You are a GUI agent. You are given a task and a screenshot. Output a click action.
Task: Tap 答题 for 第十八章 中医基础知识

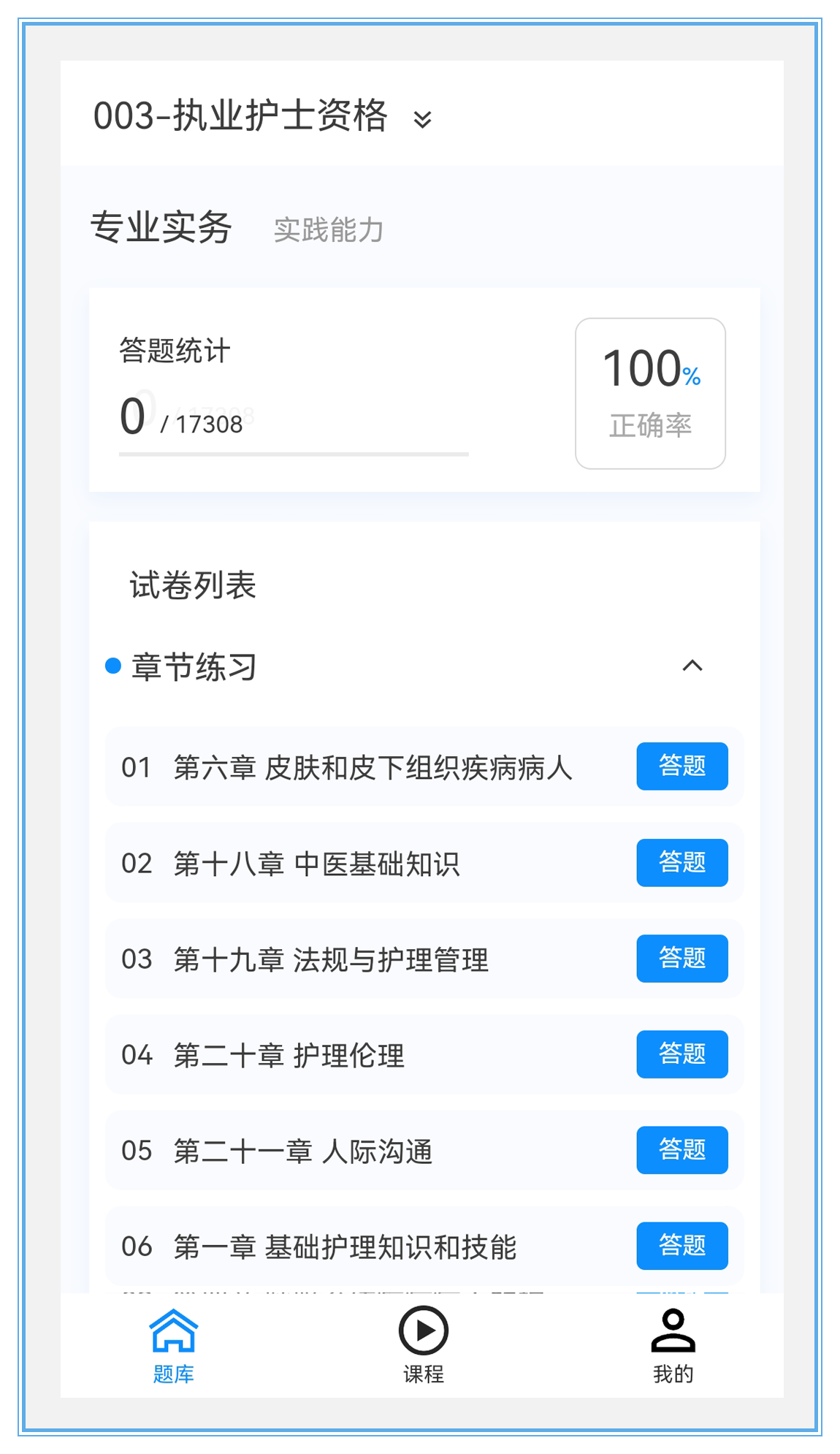pyautogui.click(x=681, y=863)
